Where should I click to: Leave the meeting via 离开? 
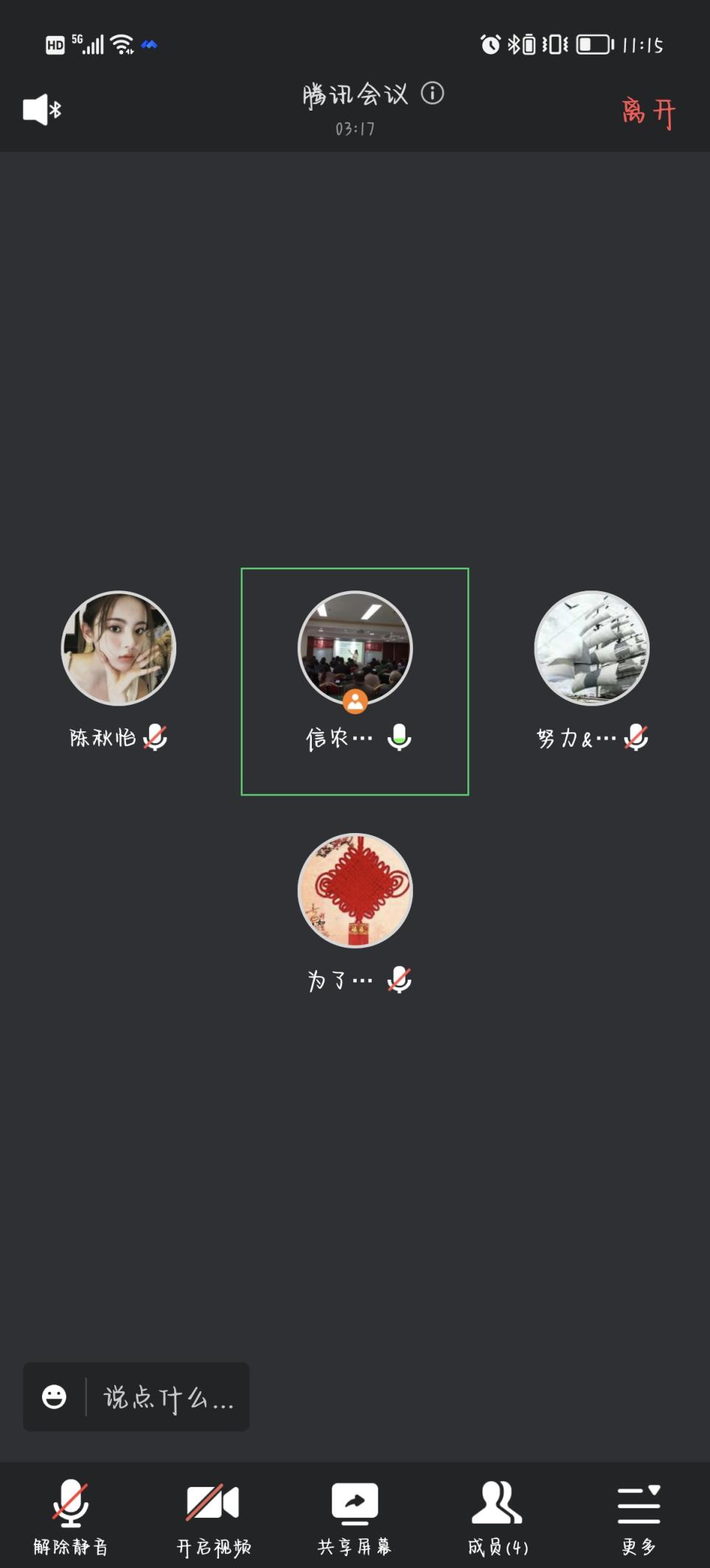pyautogui.click(x=647, y=113)
